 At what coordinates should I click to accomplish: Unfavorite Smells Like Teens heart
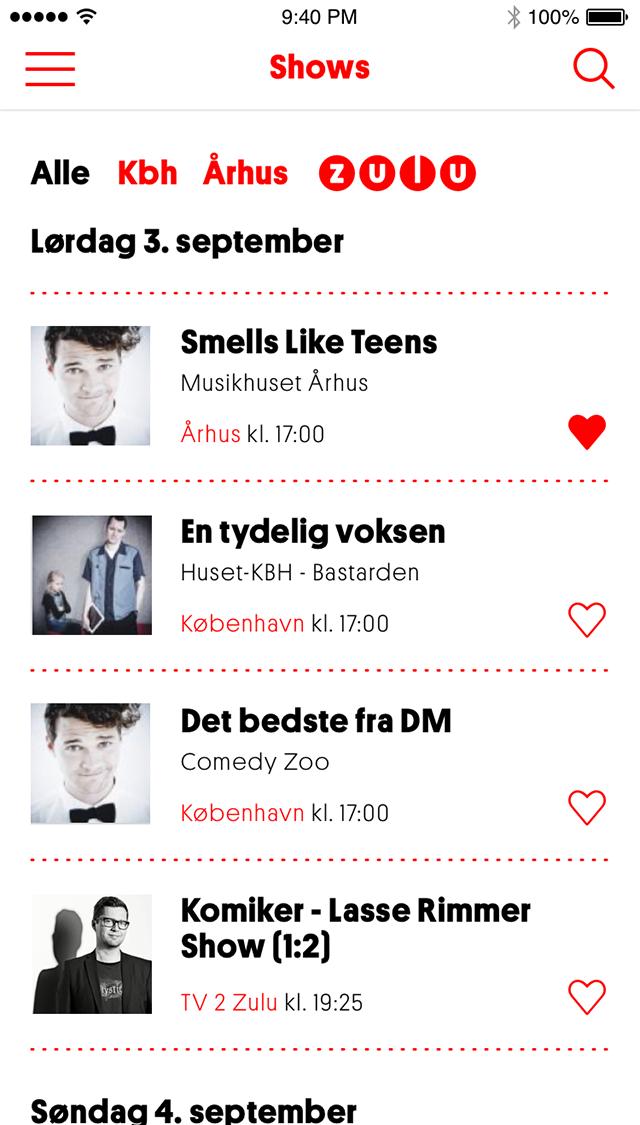pos(587,433)
